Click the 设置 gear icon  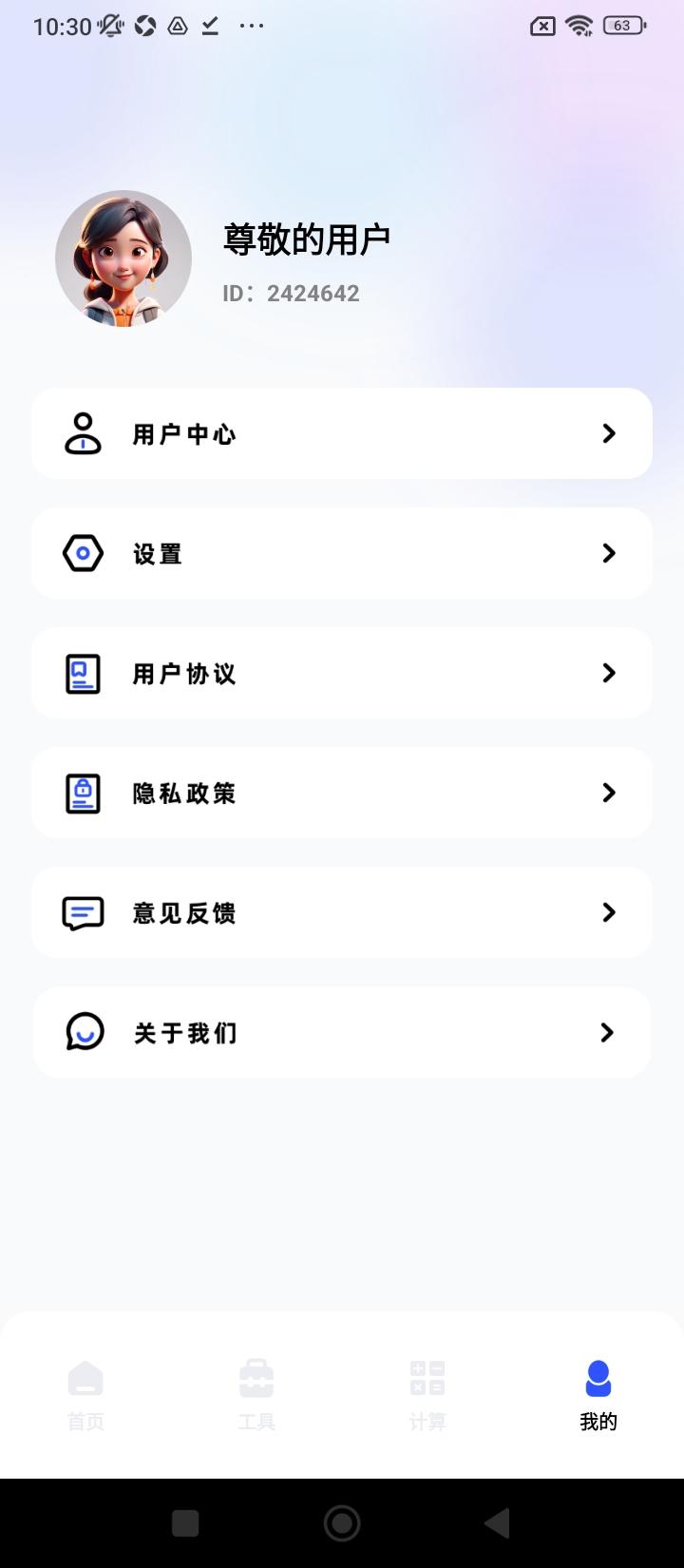coord(83,553)
